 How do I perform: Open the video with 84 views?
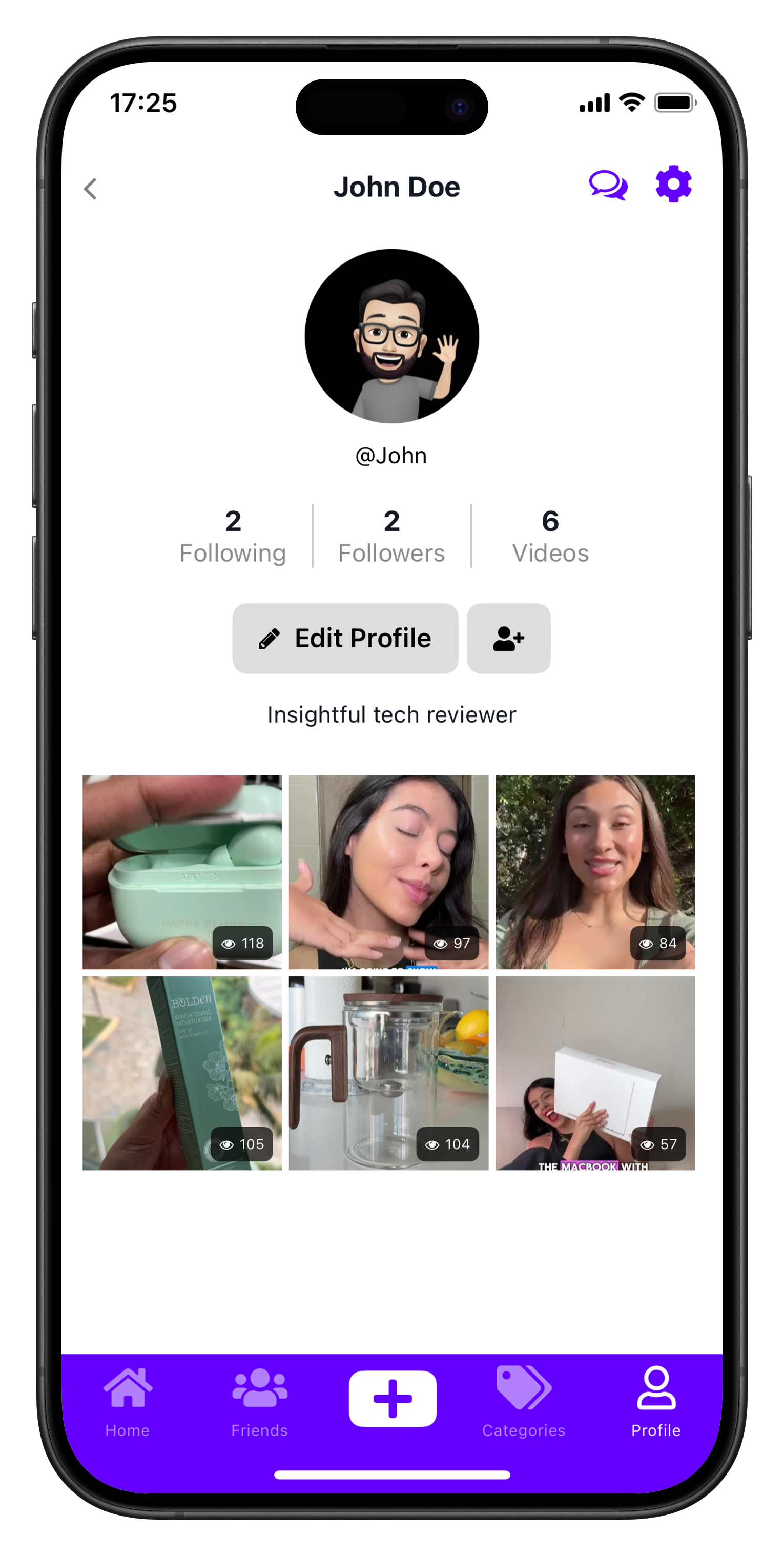coord(595,872)
